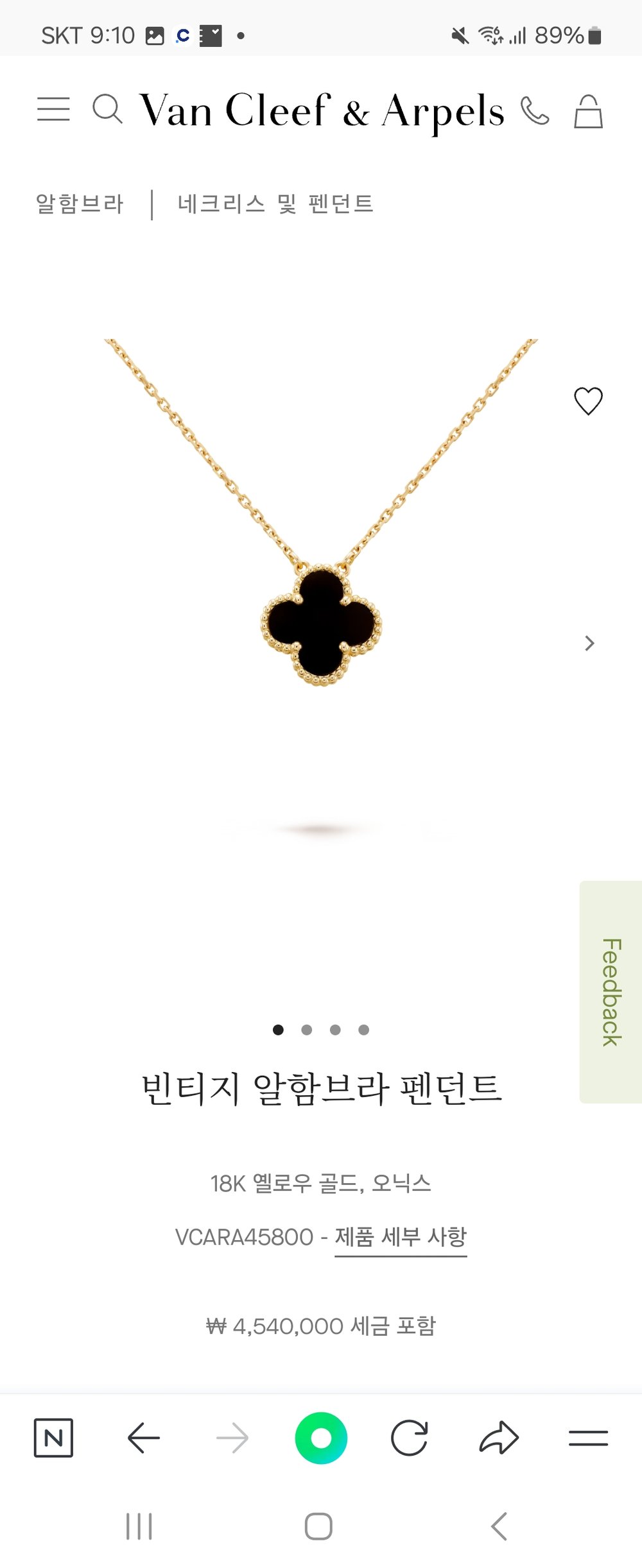Open site search magnifier
642x1568 pixels.
107,109
